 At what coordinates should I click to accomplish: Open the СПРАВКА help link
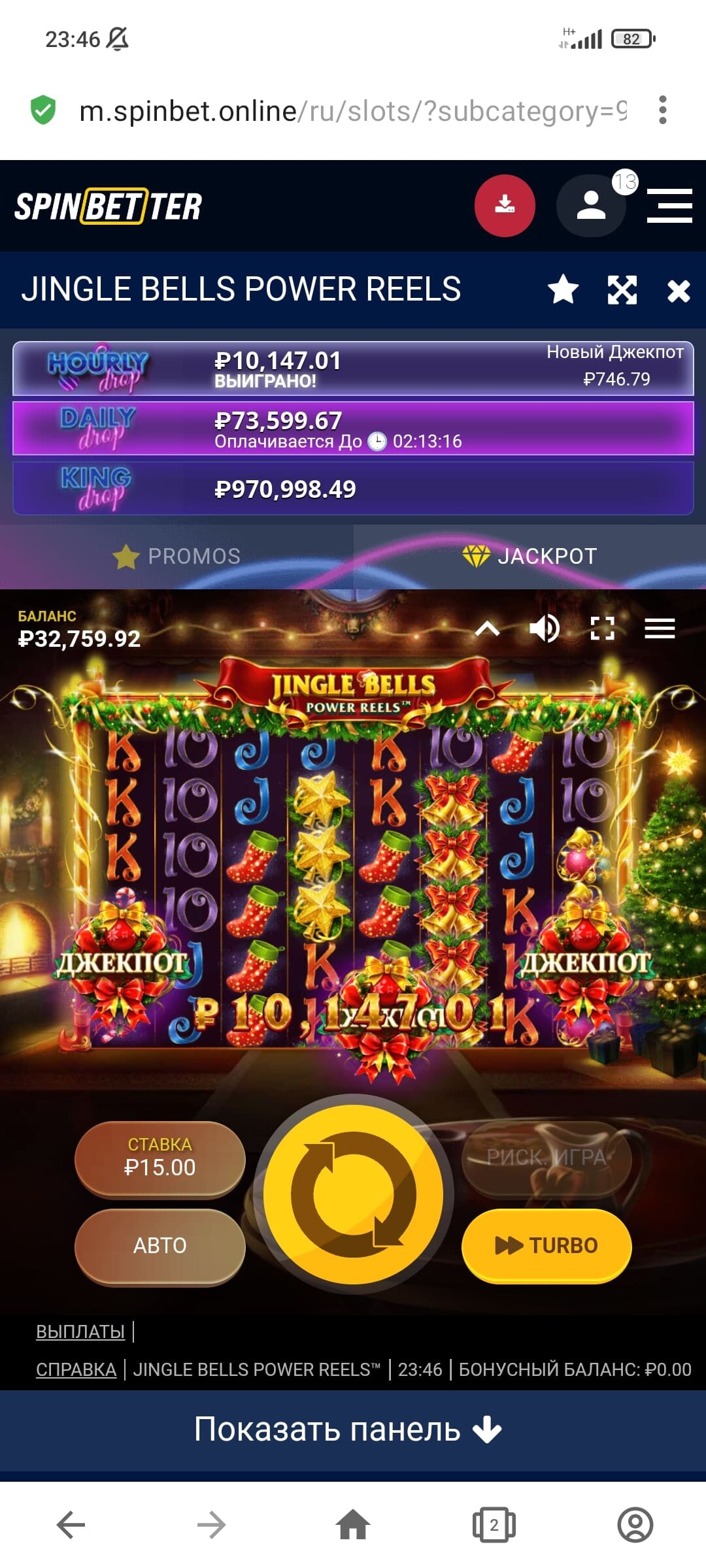[76, 1369]
